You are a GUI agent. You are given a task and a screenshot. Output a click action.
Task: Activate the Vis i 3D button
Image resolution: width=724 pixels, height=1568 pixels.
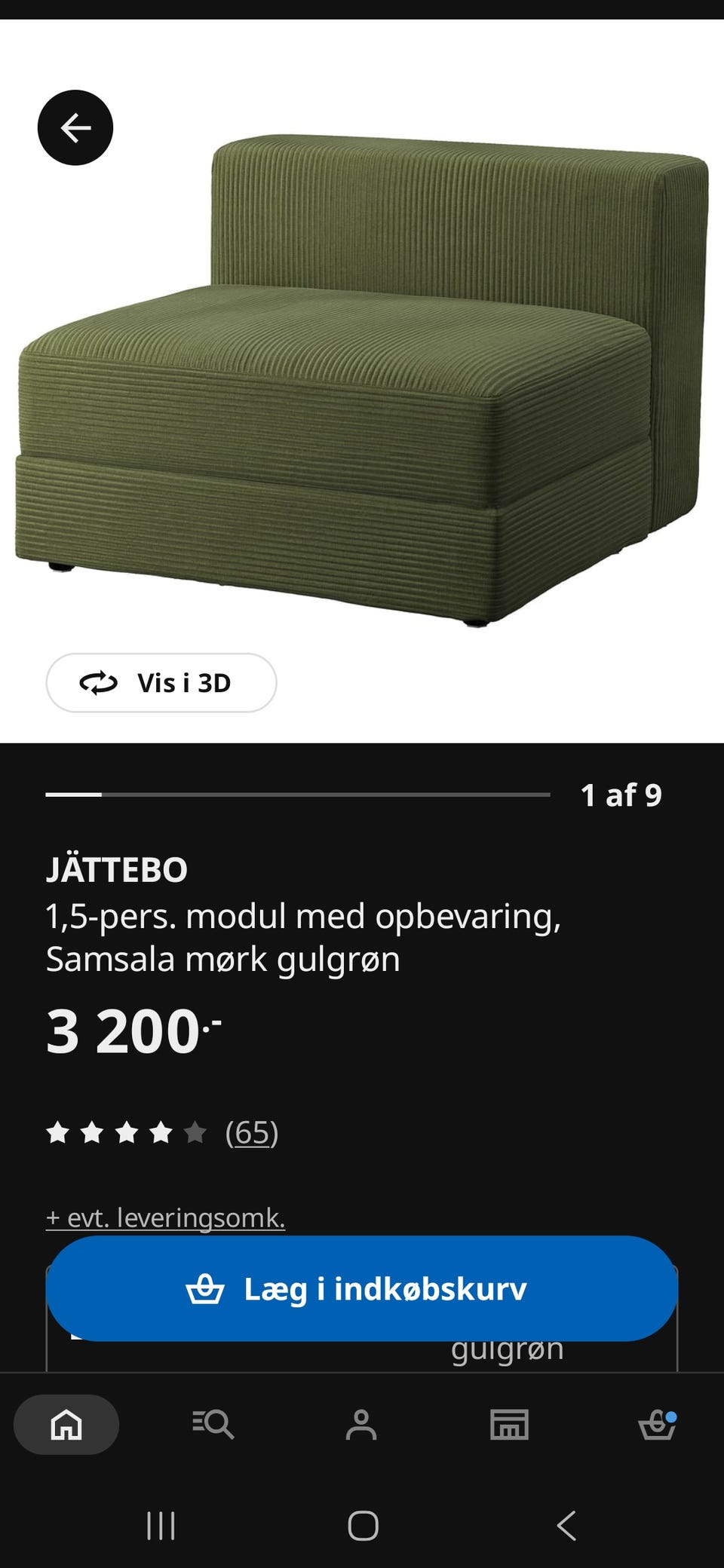coord(161,683)
